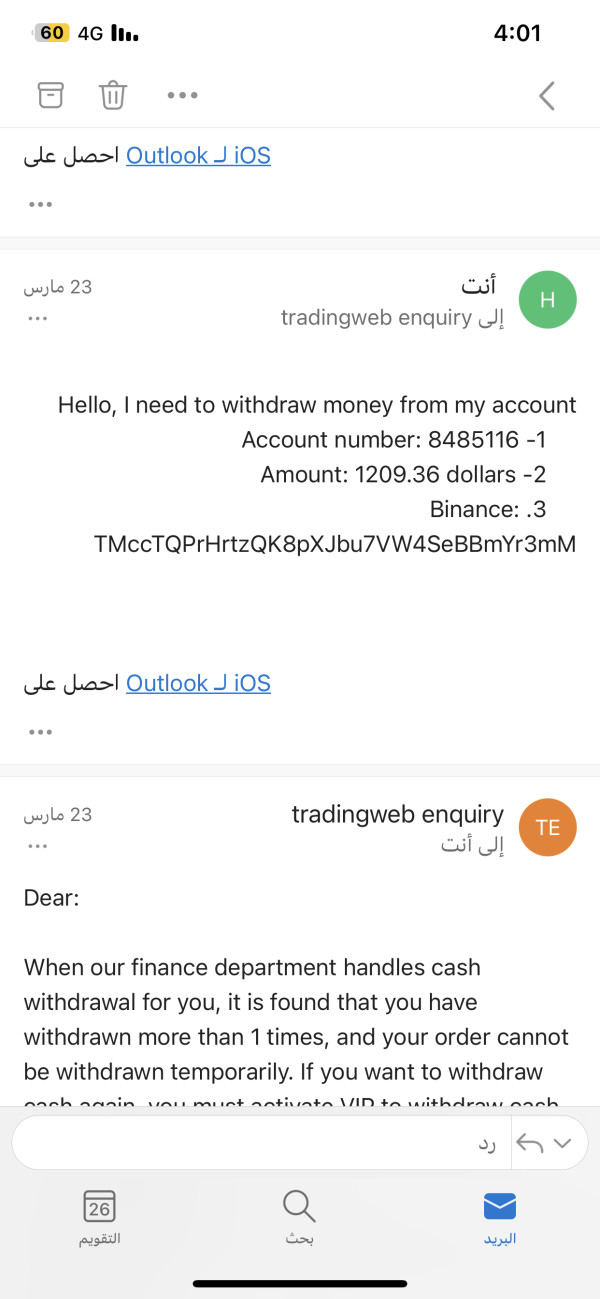Delete the conversation with the trash icon
This screenshot has width=600, height=1299.
click(112, 95)
